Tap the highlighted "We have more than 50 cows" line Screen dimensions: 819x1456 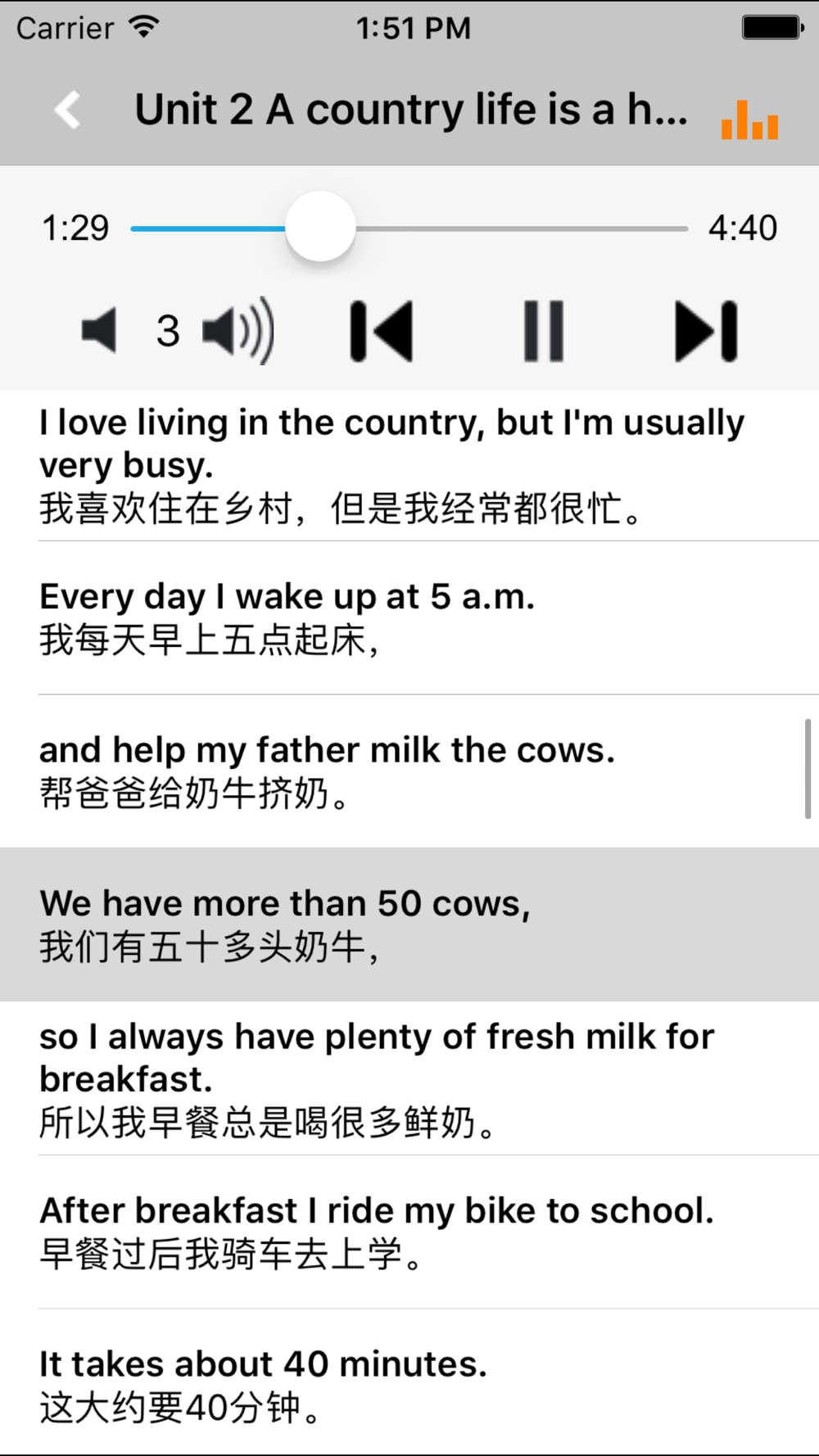point(409,925)
